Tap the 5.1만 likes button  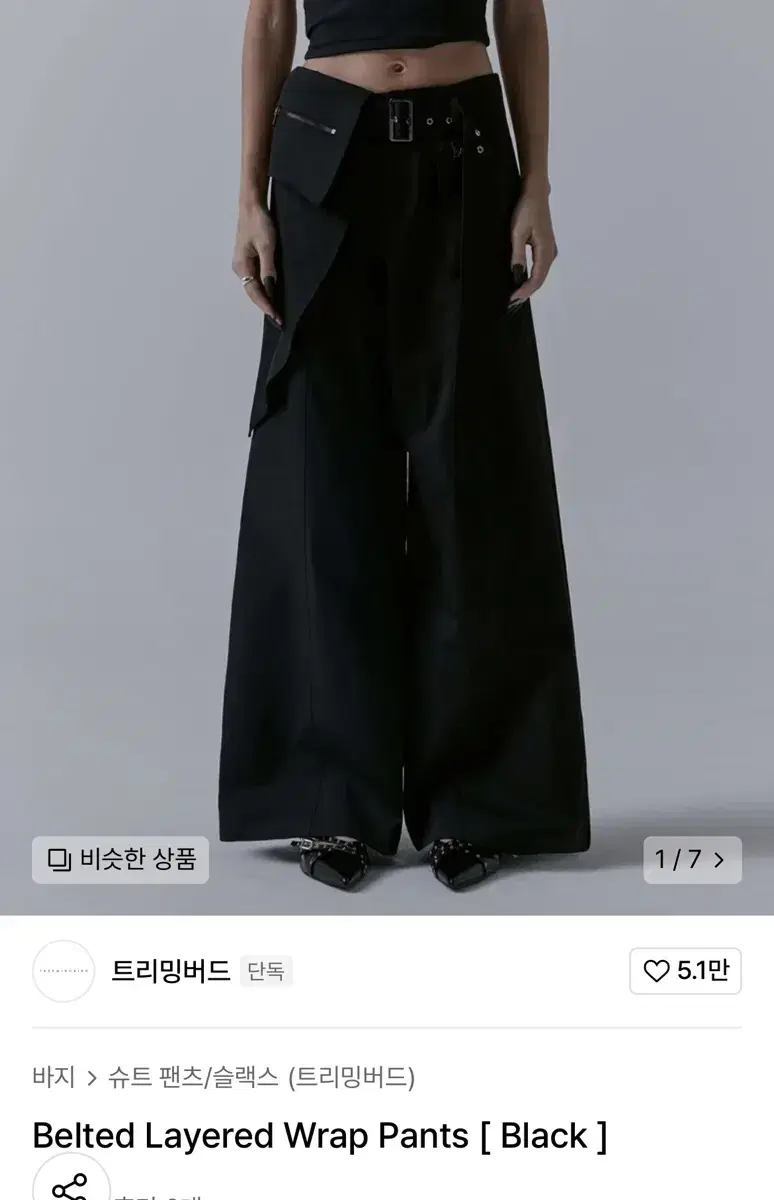coord(684,971)
